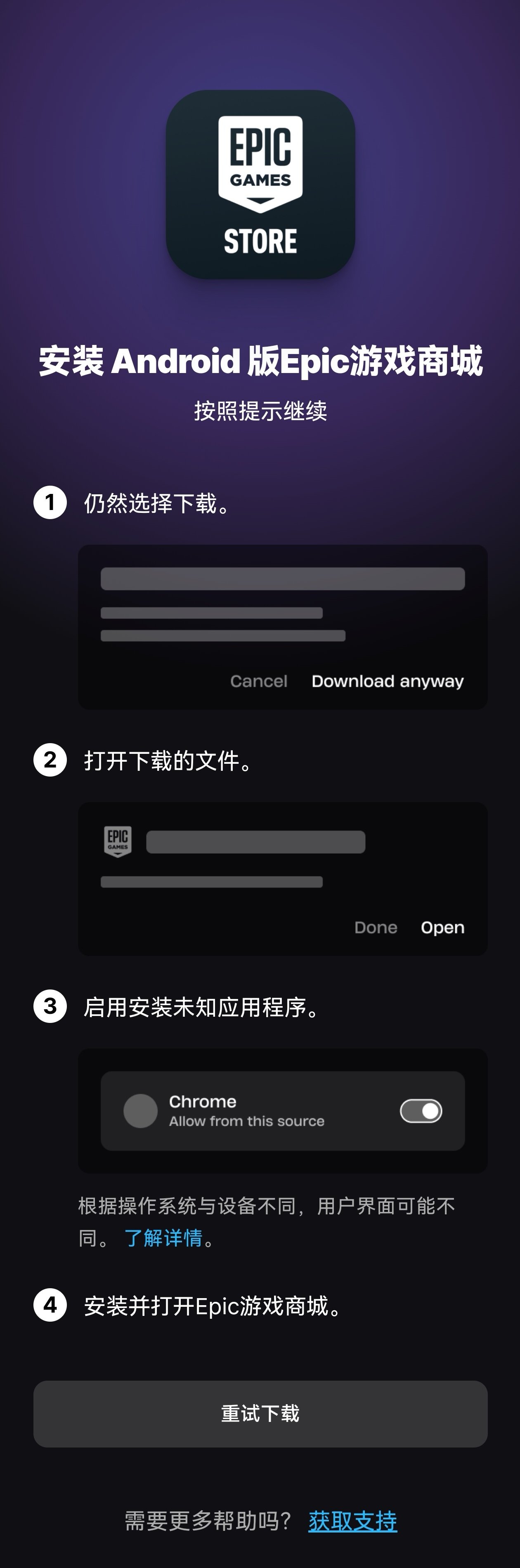打开“获取支持”链接

(352, 1521)
